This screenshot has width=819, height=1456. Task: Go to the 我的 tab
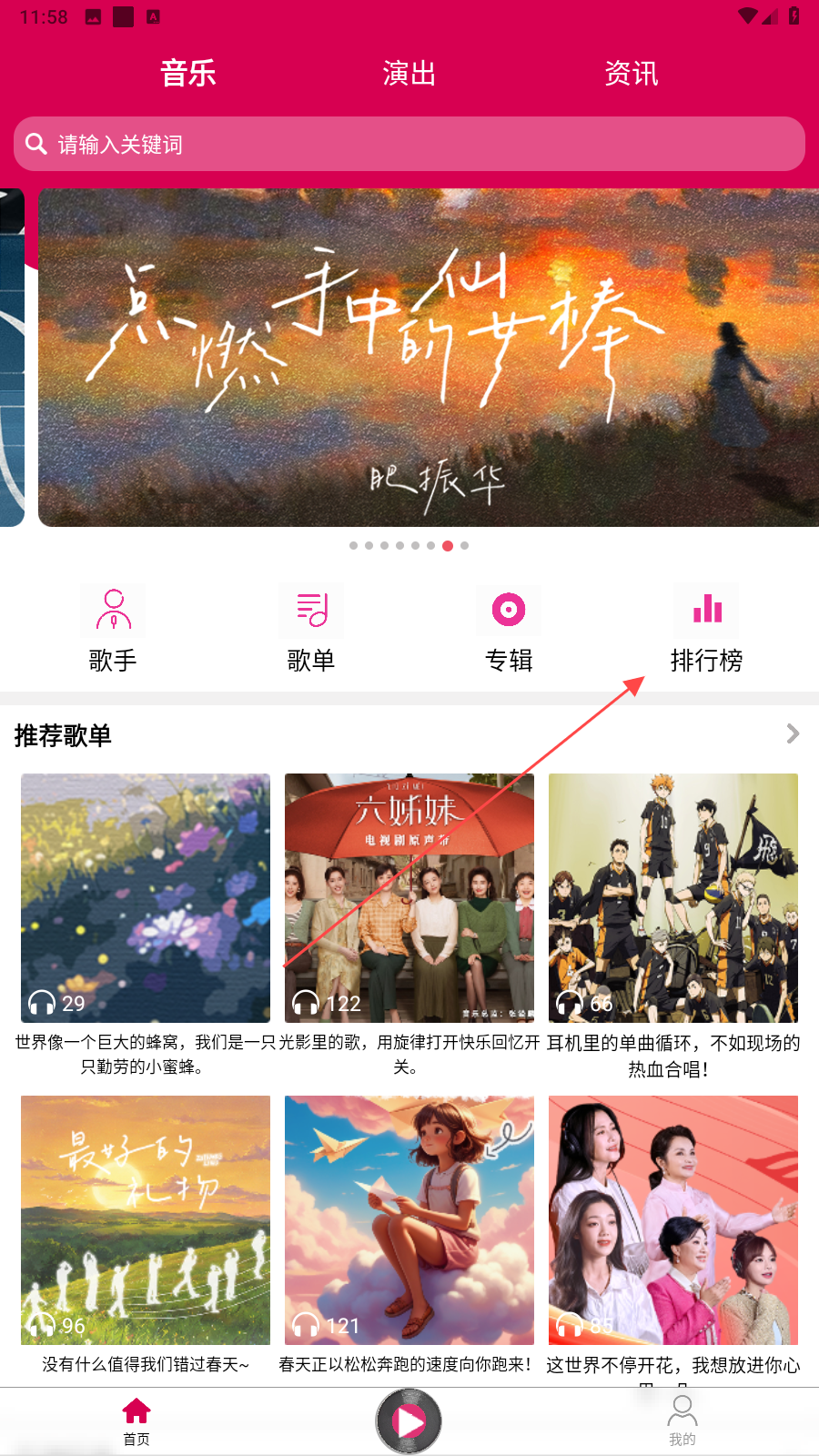[x=682, y=1421]
